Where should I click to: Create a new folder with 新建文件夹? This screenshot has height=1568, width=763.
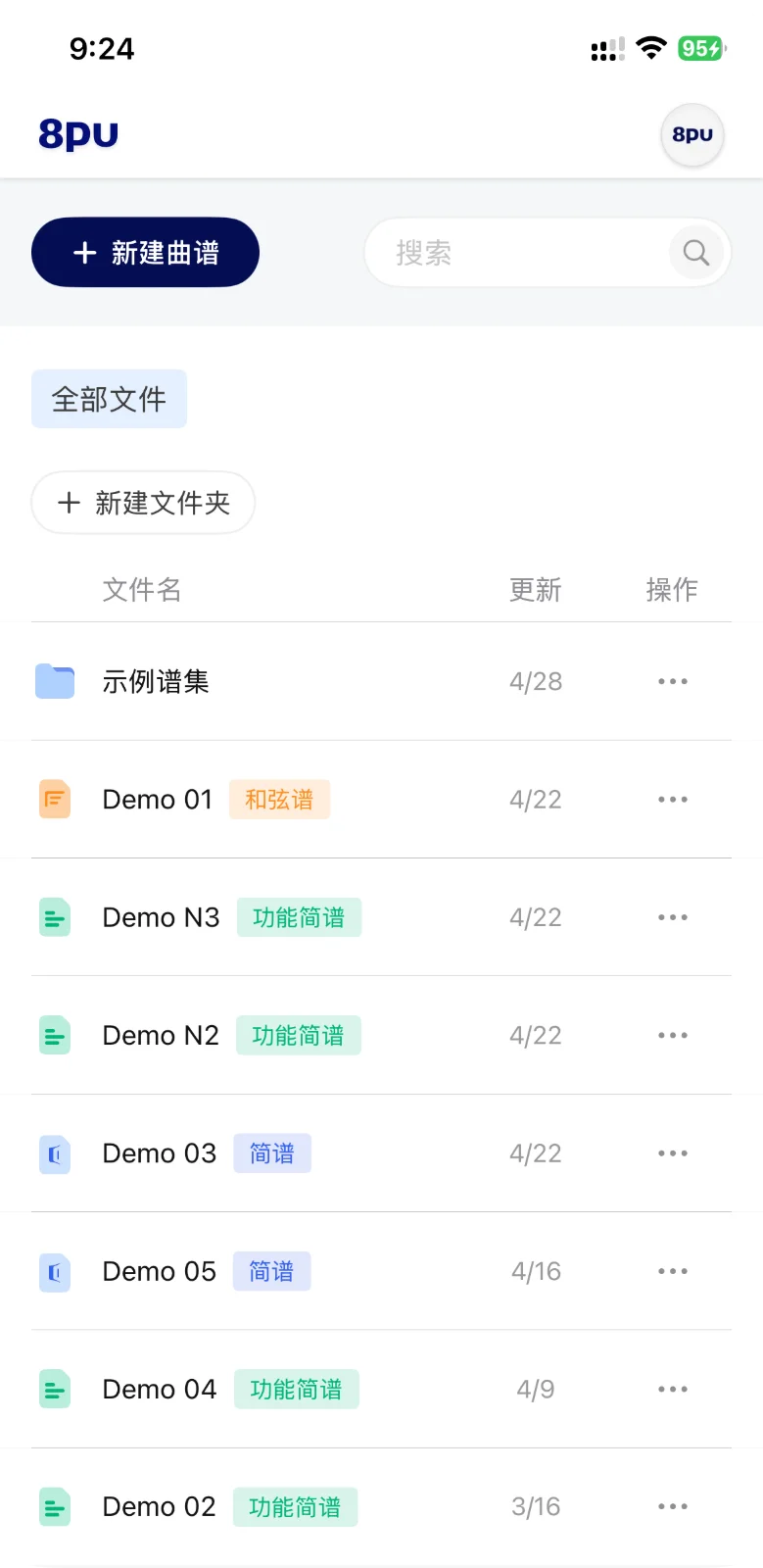click(x=143, y=503)
